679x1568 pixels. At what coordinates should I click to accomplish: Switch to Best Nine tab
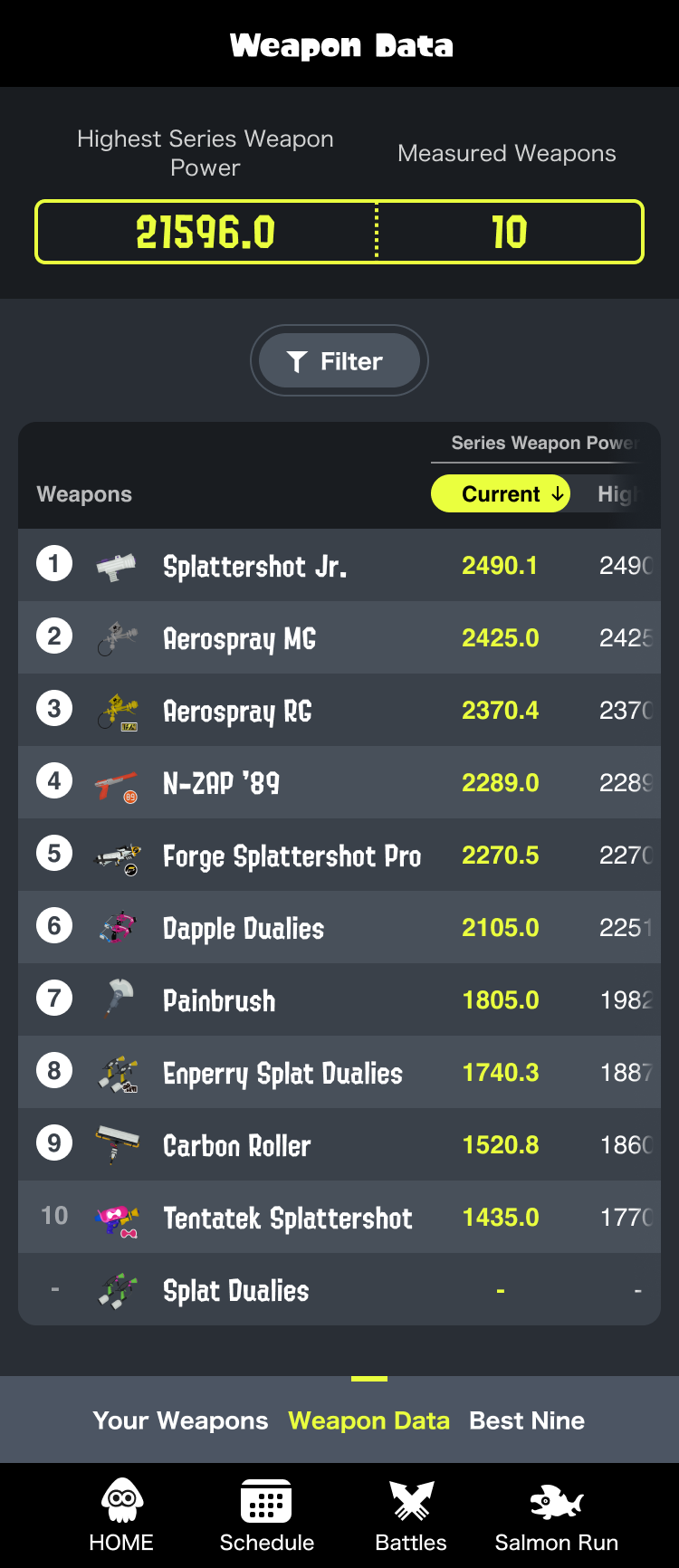click(x=527, y=1420)
